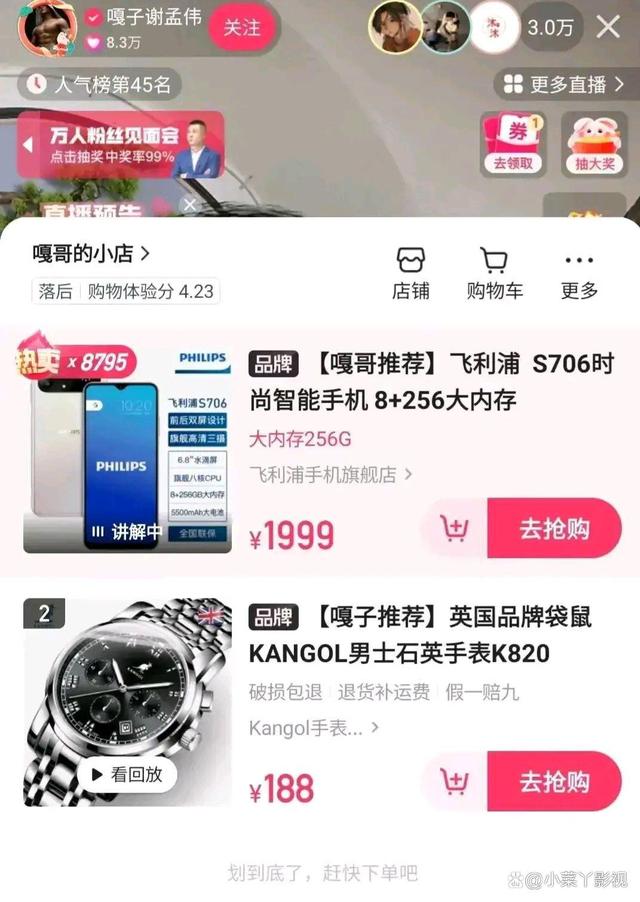Open the Philips S706 phone product
640x902 pixels.
click(x=430, y=381)
